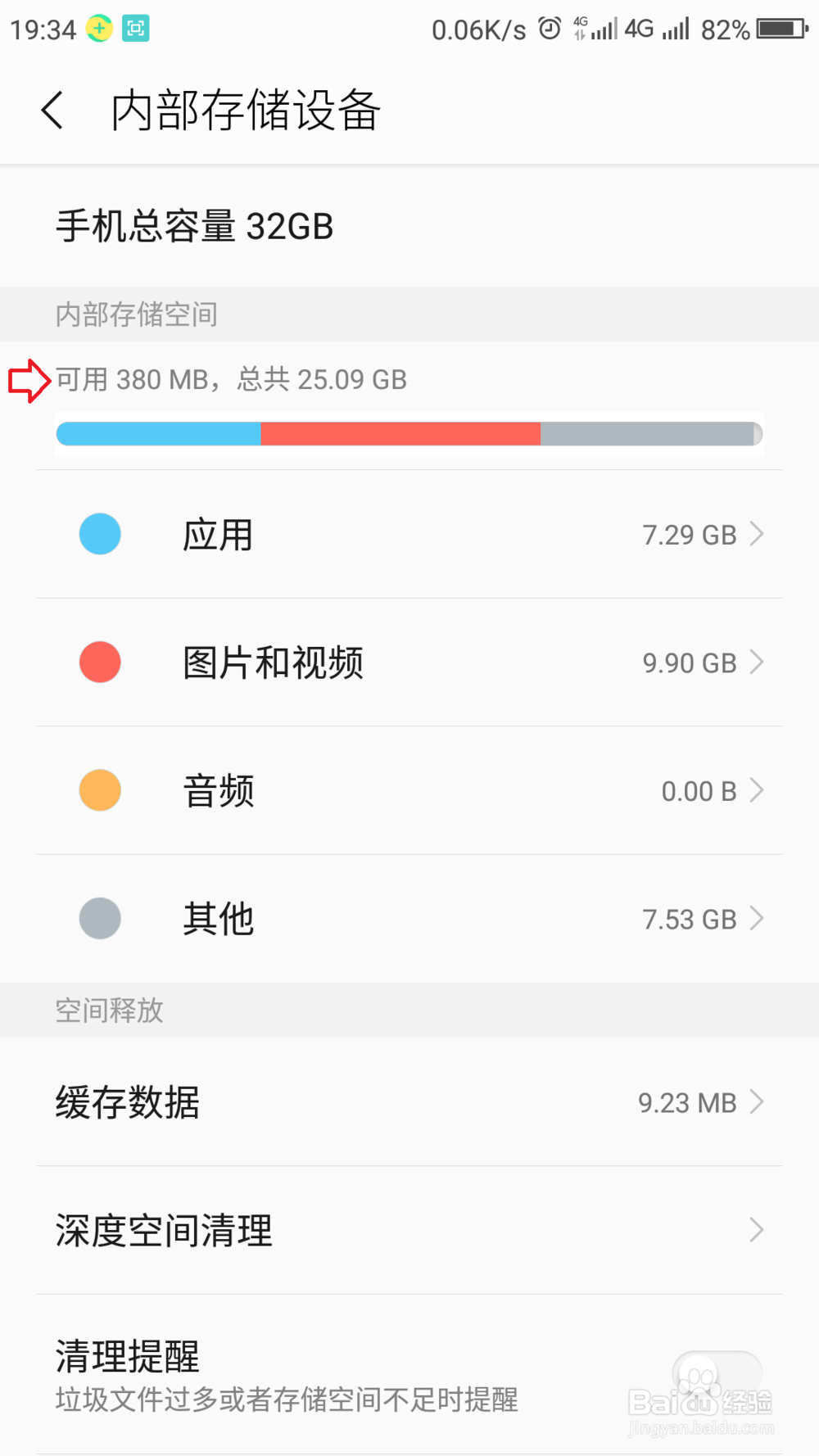The image size is (819, 1456).
Task: Open 深度空间清理
Action: click(409, 1230)
